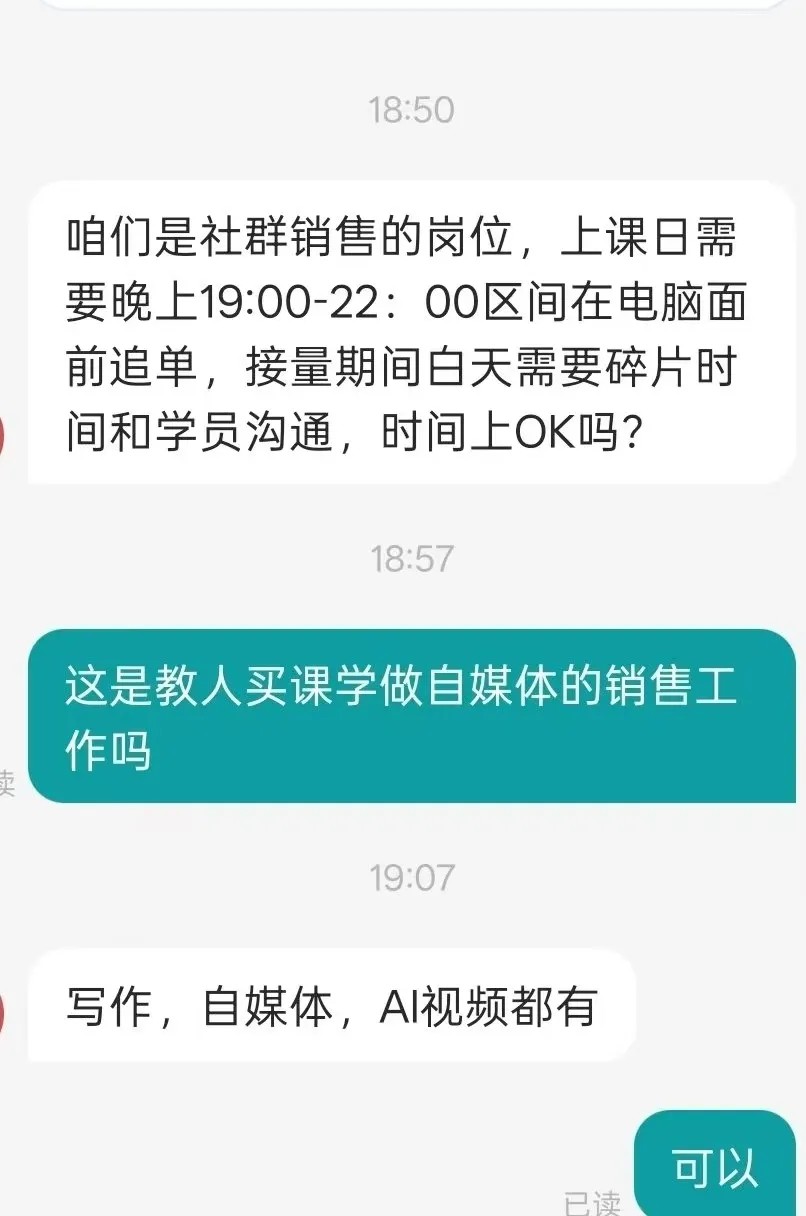Tap the 18:50 timestamp

click(414, 110)
